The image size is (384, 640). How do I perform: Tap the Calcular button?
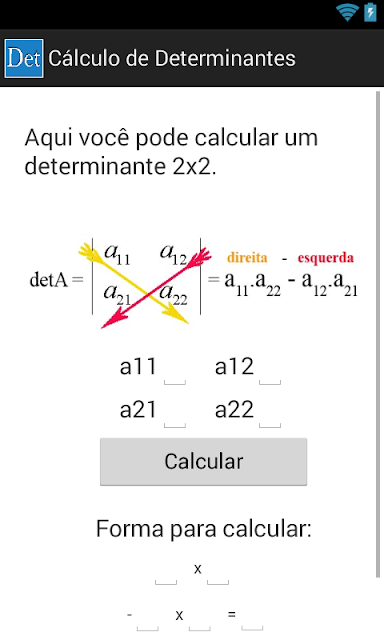point(203,462)
